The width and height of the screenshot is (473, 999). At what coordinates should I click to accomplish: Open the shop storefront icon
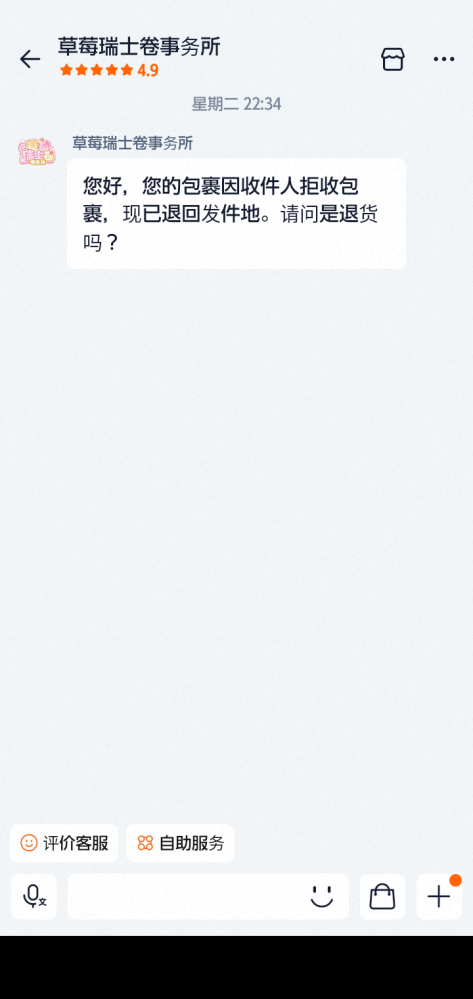(393, 59)
